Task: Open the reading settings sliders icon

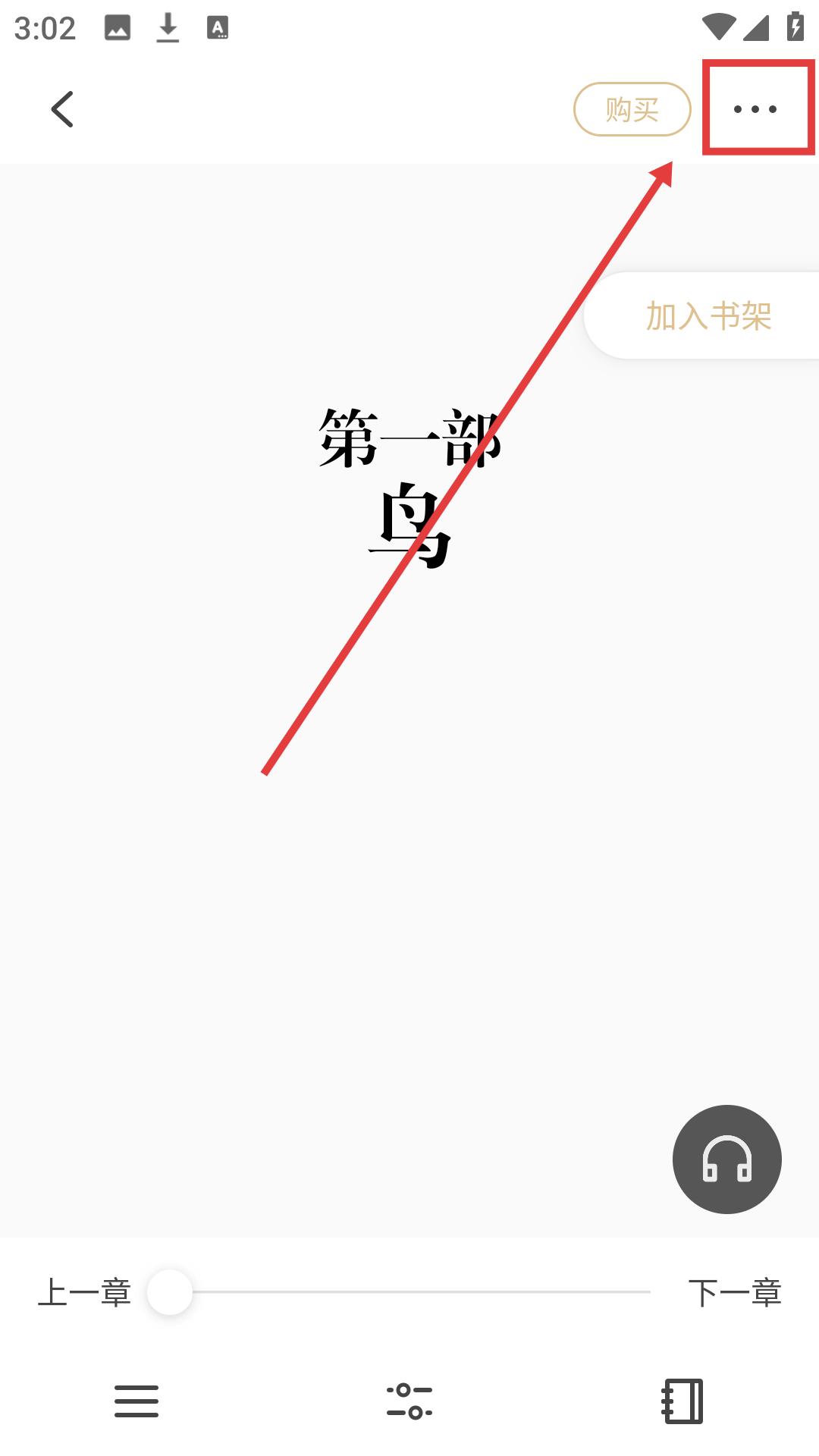Action: point(409,1401)
